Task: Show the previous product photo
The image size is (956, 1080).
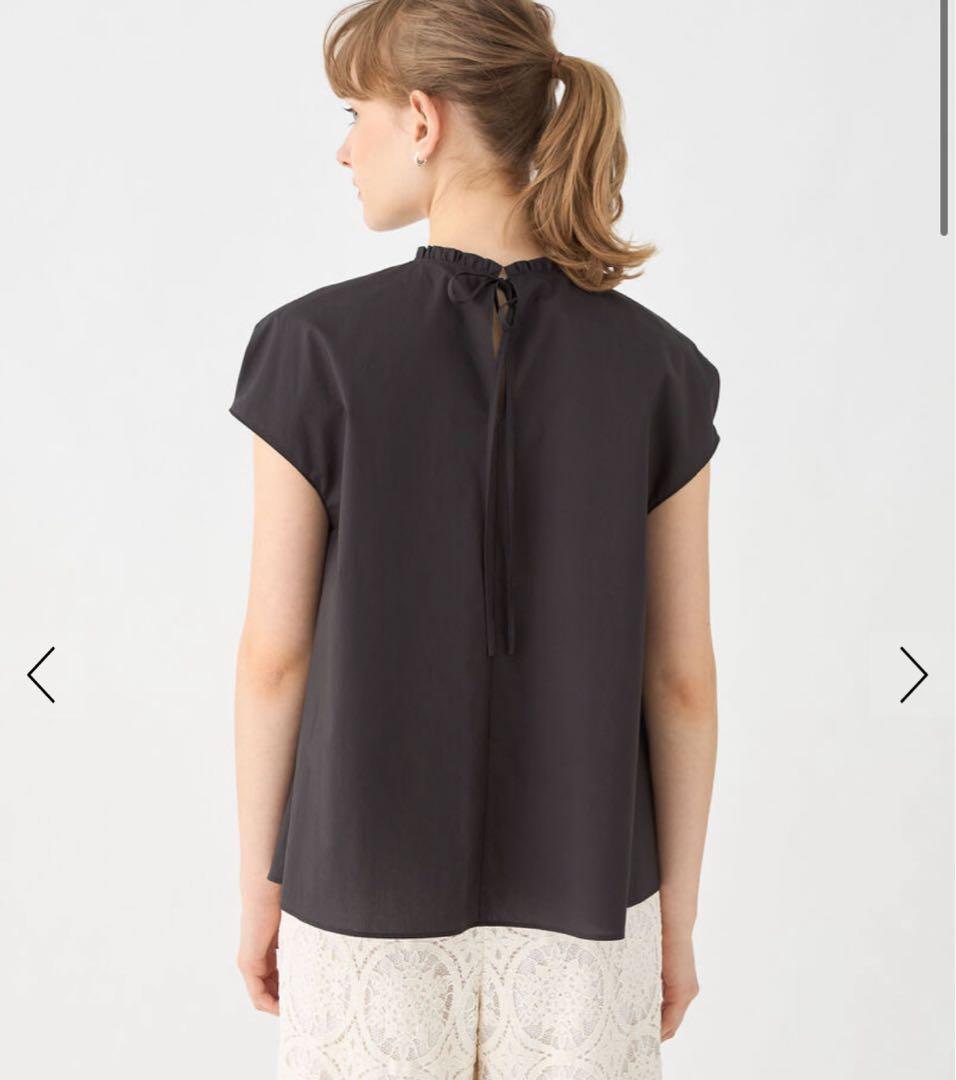Action: (41, 675)
